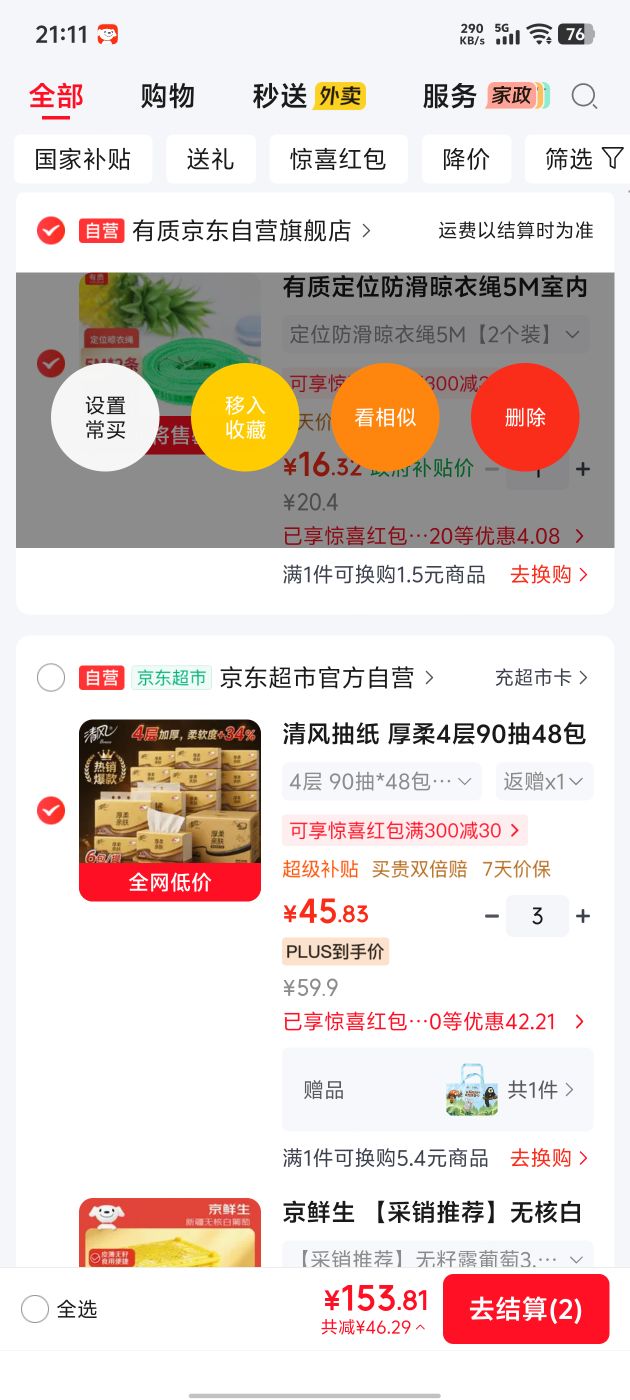Tap 删除 to remove the item

click(525, 417)
